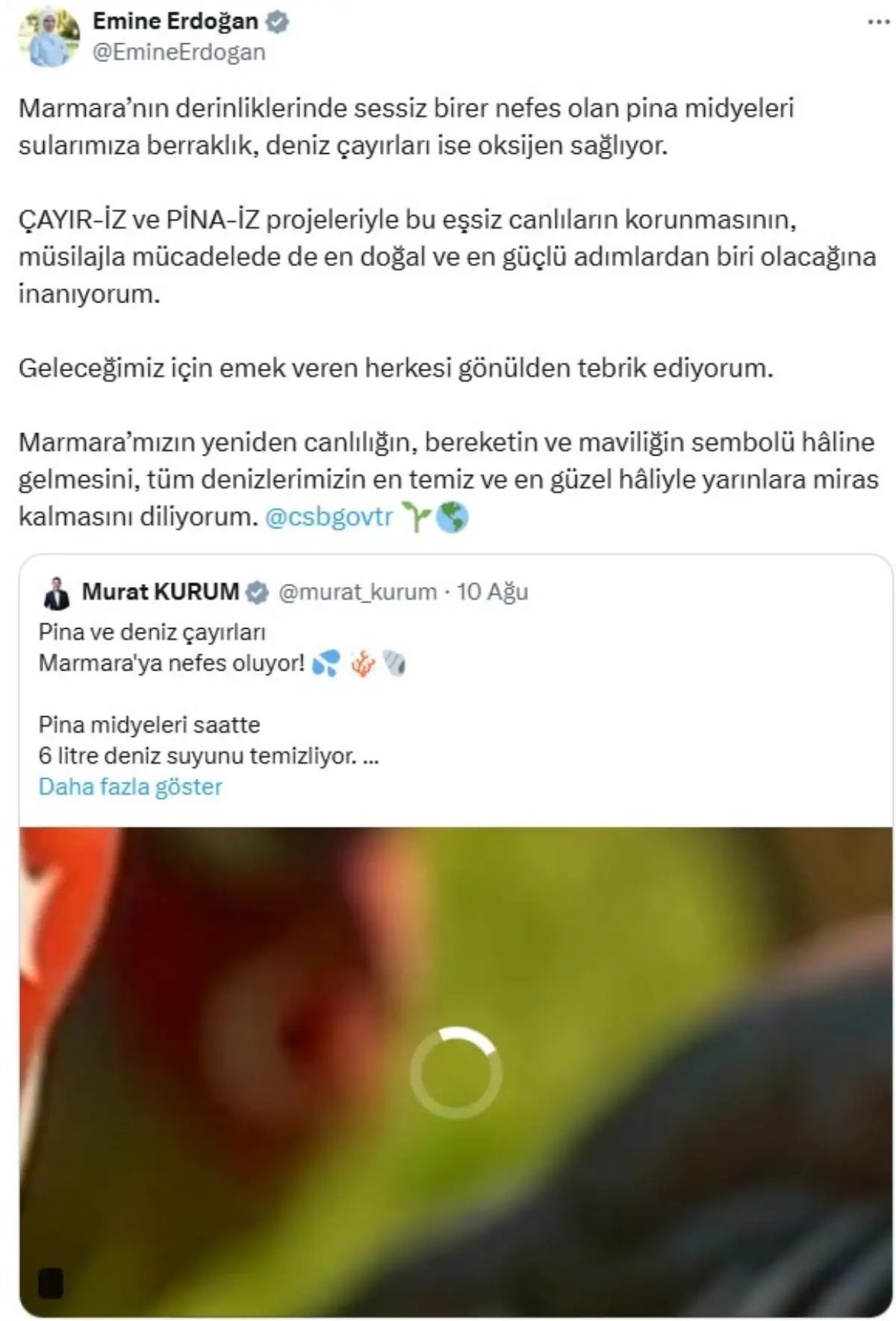
Task: Open the loading video in quoted tweet
Action: (x=455, y=1072)
